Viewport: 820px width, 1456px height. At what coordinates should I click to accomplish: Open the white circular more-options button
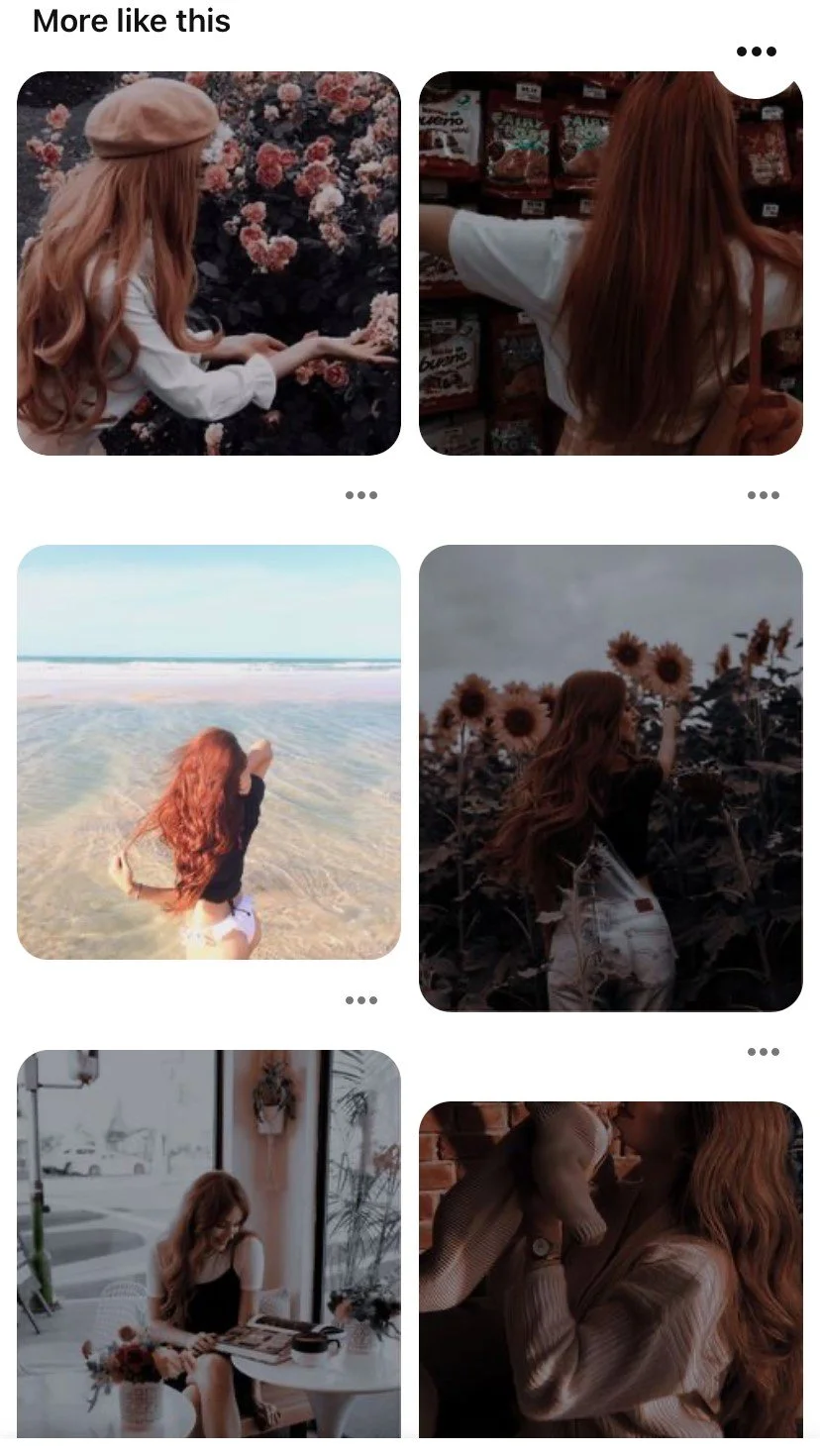pyautogui.click(x=757, y=52)
